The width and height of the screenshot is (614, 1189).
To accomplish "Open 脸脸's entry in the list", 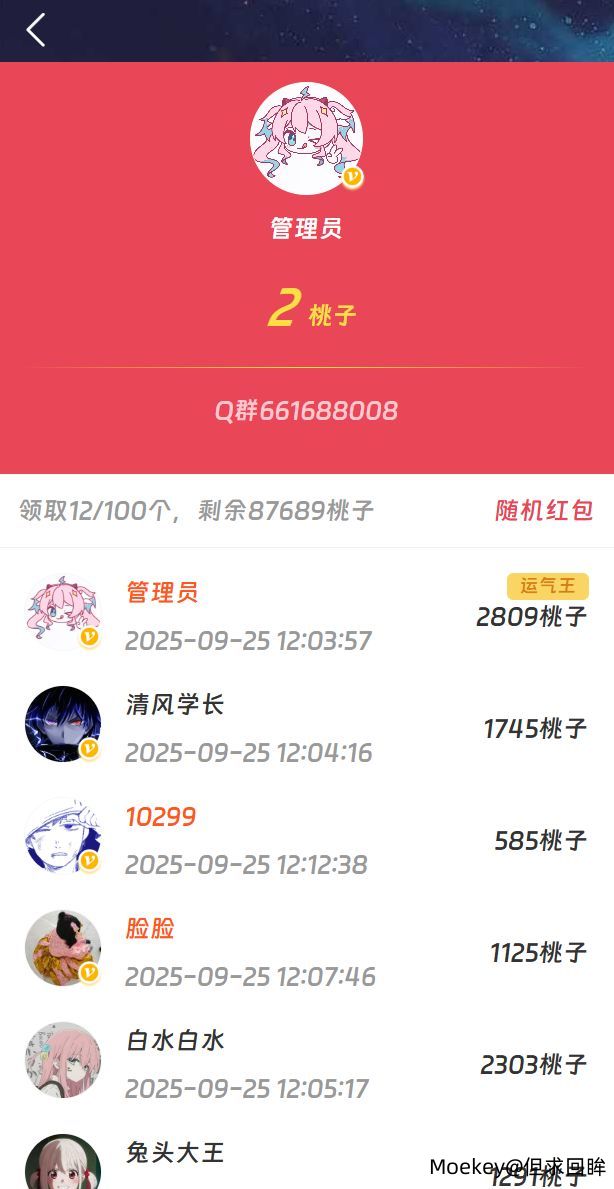I will pos(306,951).
